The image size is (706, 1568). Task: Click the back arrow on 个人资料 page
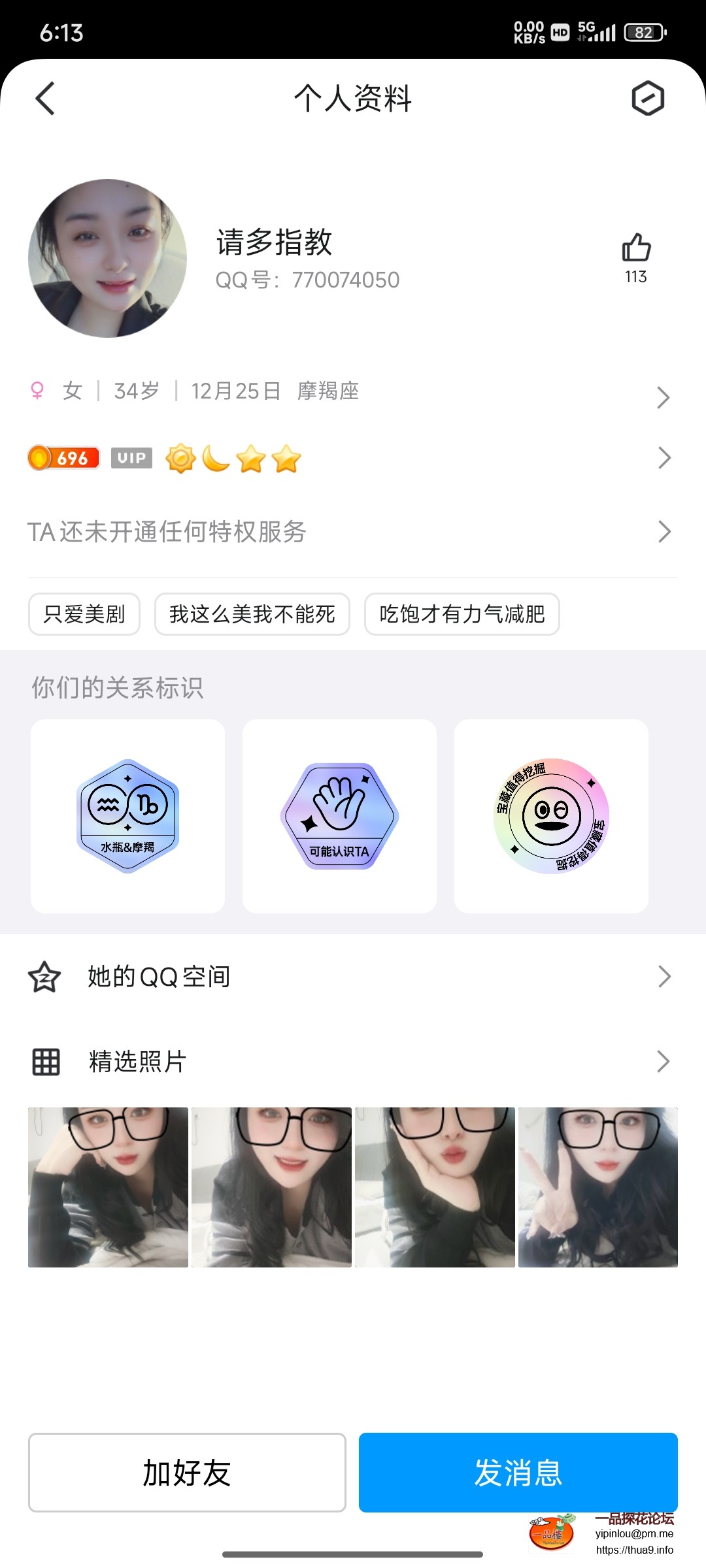44,98
